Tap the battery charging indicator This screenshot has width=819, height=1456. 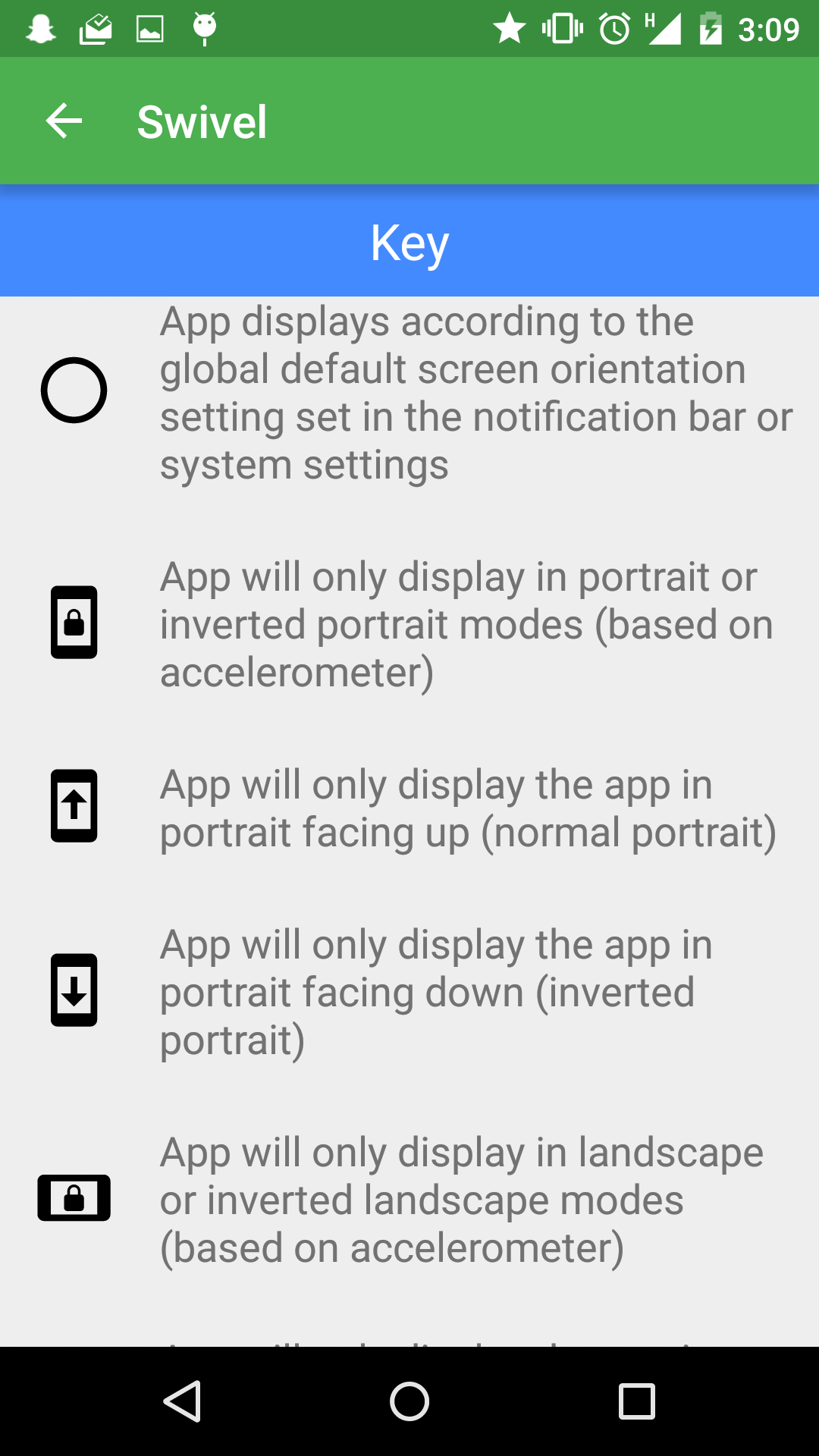pyautogui.click(x=711, y=28)
